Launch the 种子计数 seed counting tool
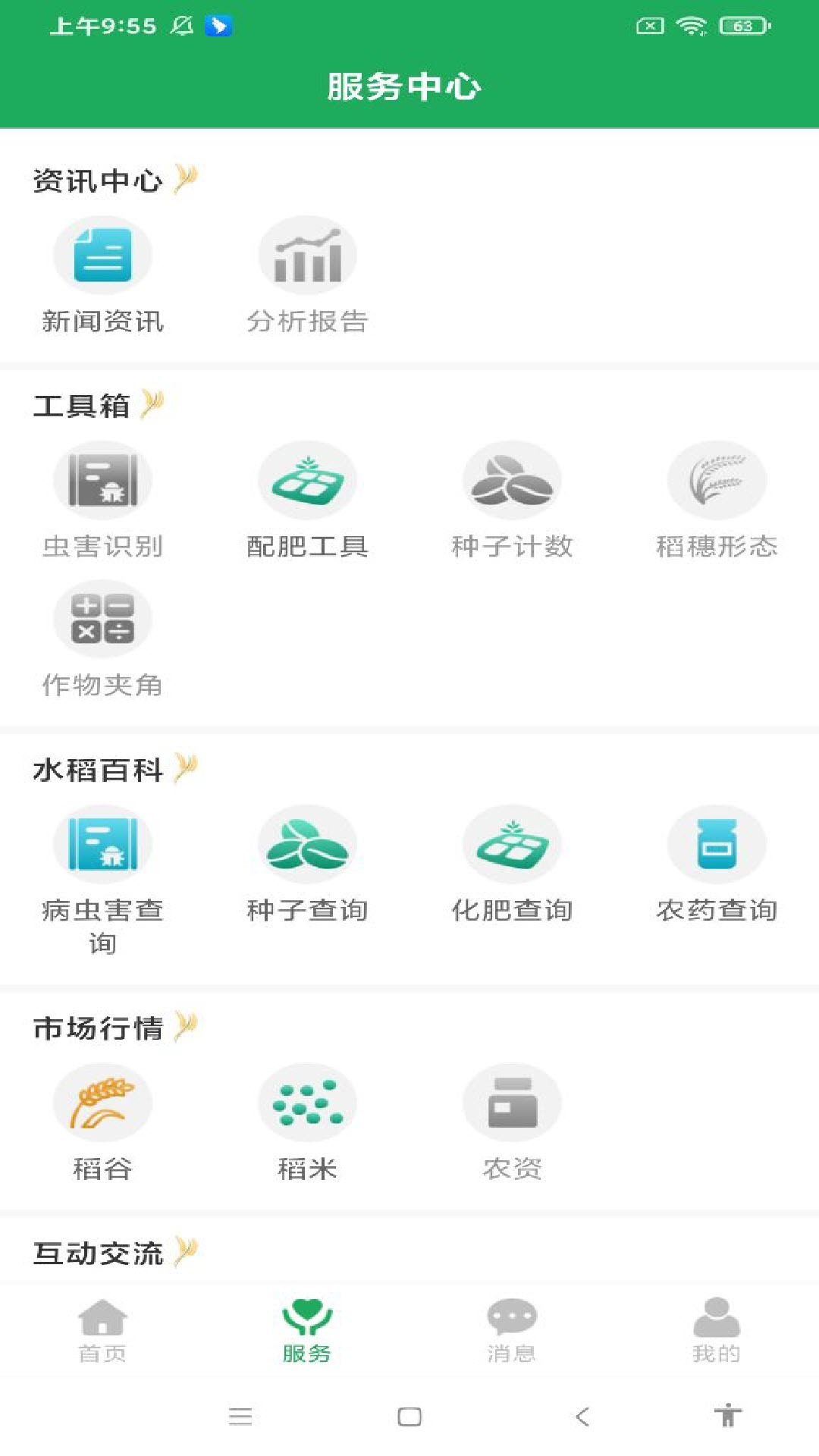Image resolution: width=819 pixels, height=1456 pixels. 512,479
